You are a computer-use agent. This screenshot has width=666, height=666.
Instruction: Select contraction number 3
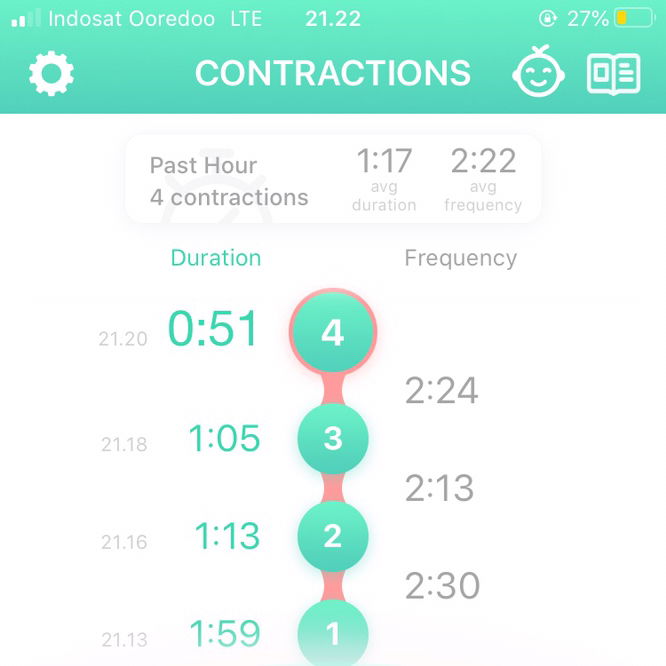tap(333, 438)
